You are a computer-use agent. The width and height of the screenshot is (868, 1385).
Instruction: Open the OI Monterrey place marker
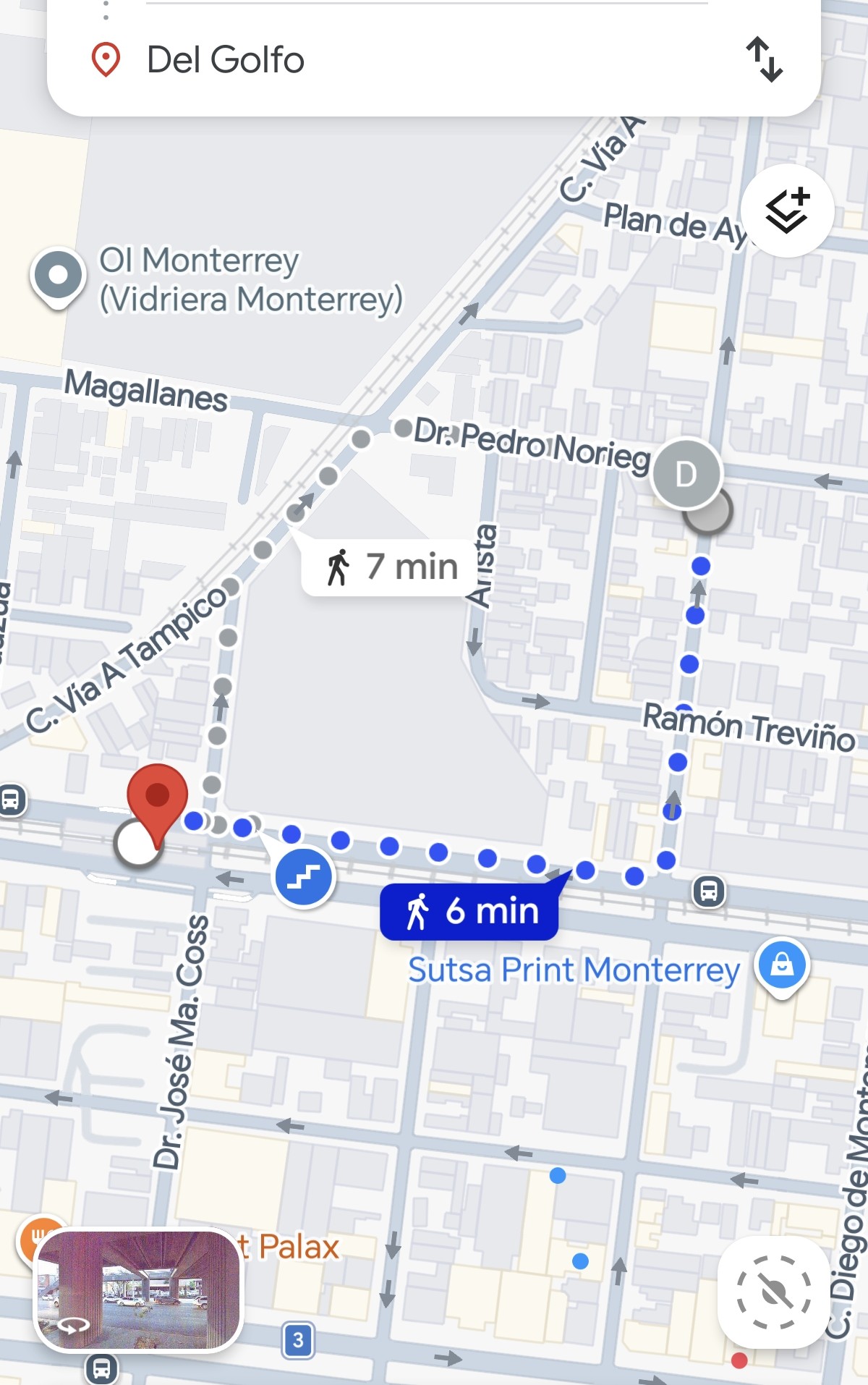58,276
